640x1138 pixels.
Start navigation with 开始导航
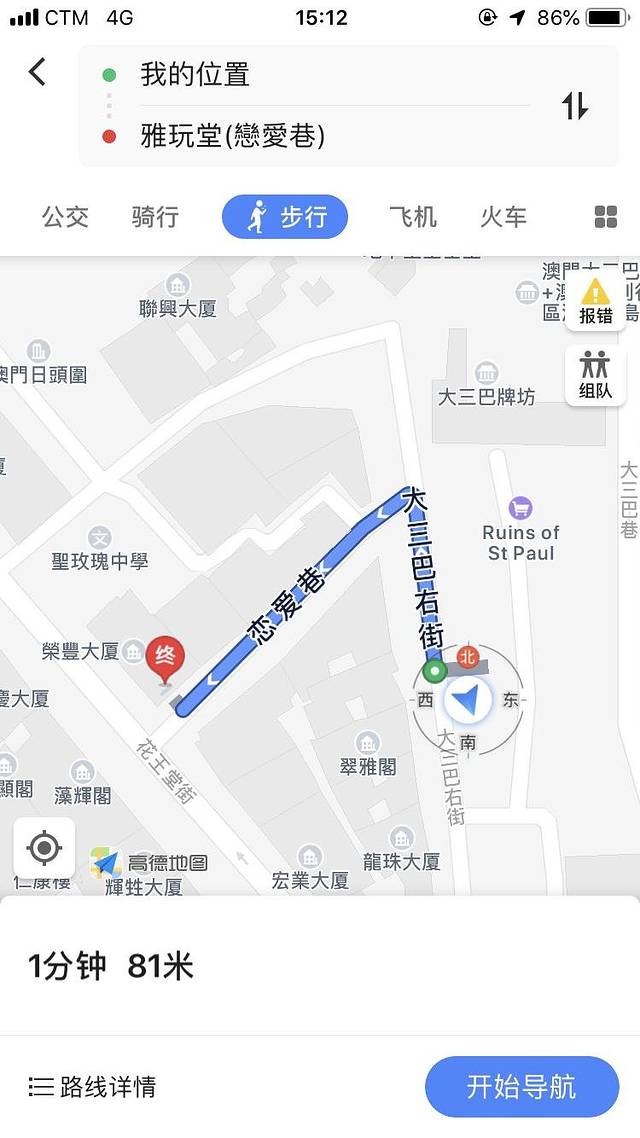pyautogui.click(x=521, y=1086)
